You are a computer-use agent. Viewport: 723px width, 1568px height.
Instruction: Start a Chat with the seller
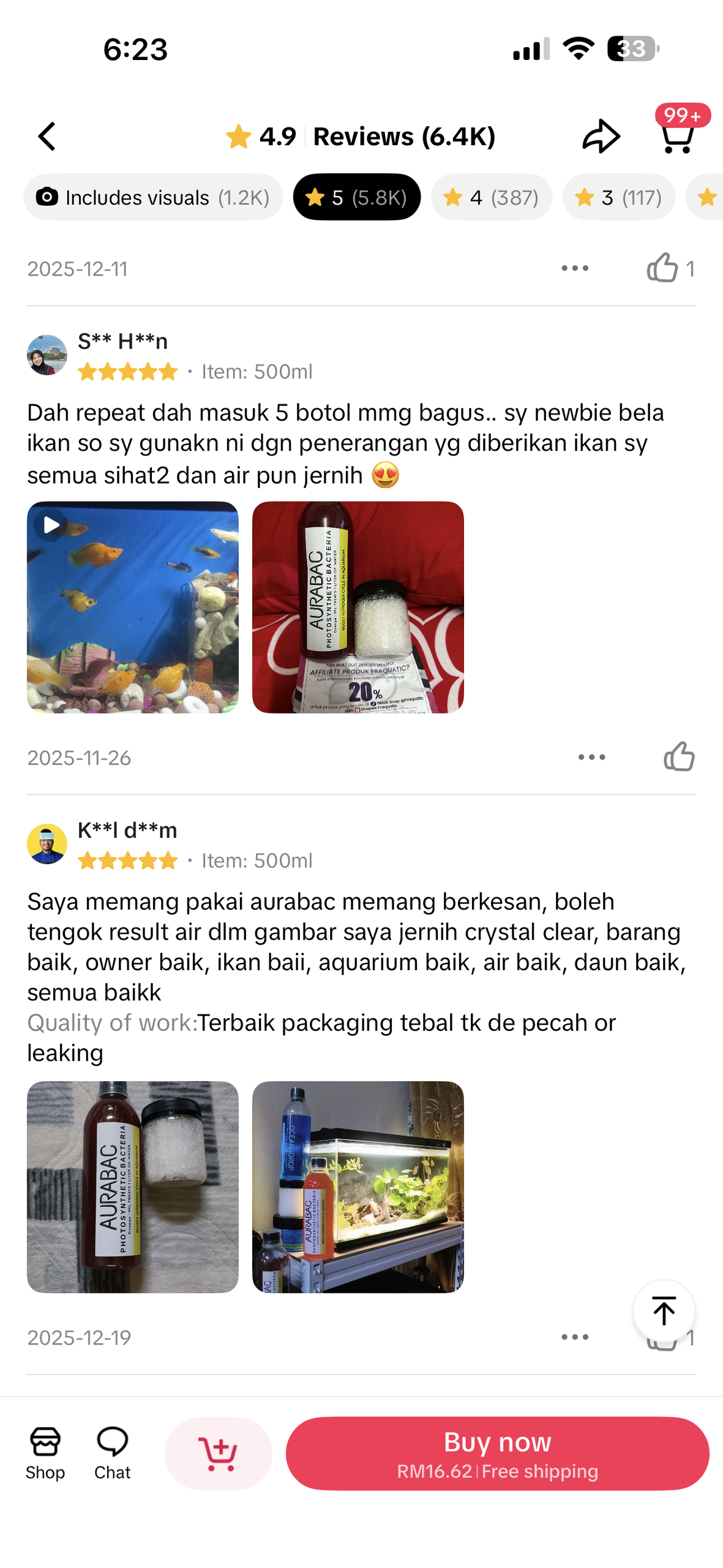[112, 1453]
